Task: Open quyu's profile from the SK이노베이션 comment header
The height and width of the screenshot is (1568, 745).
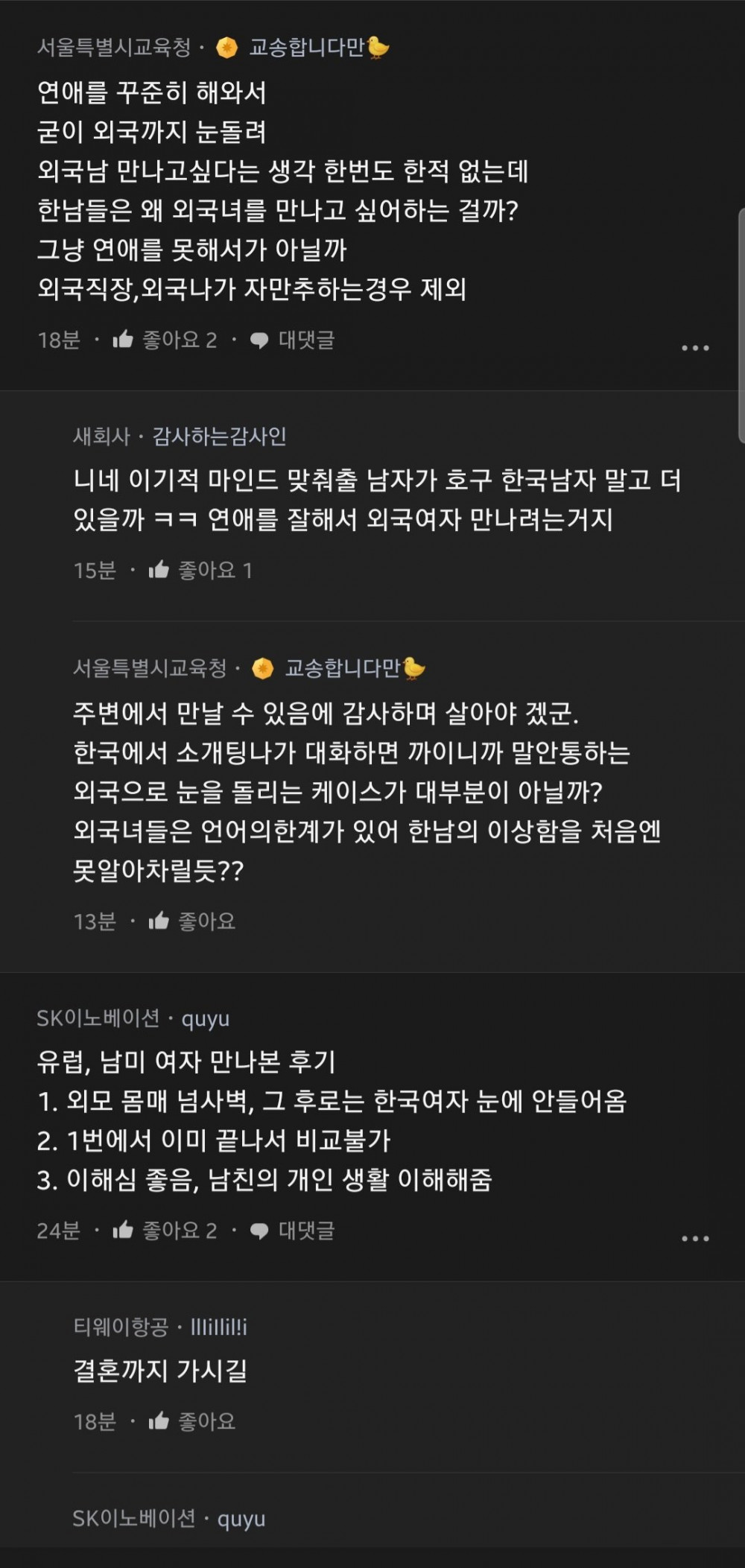Action: pyautogui.click(x=205, y=1018)
